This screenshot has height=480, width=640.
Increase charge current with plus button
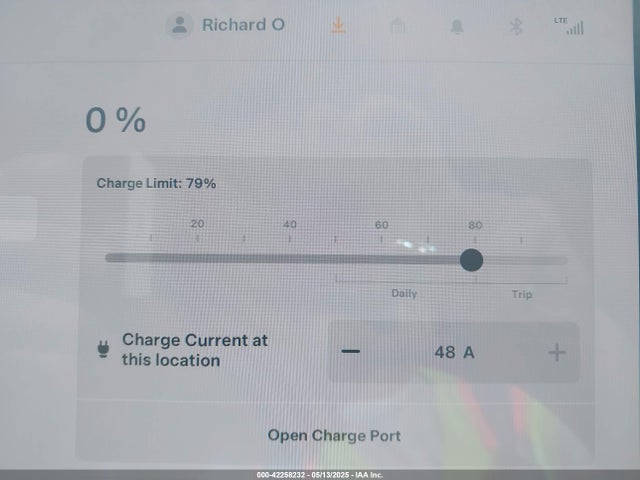coord(557,352)
